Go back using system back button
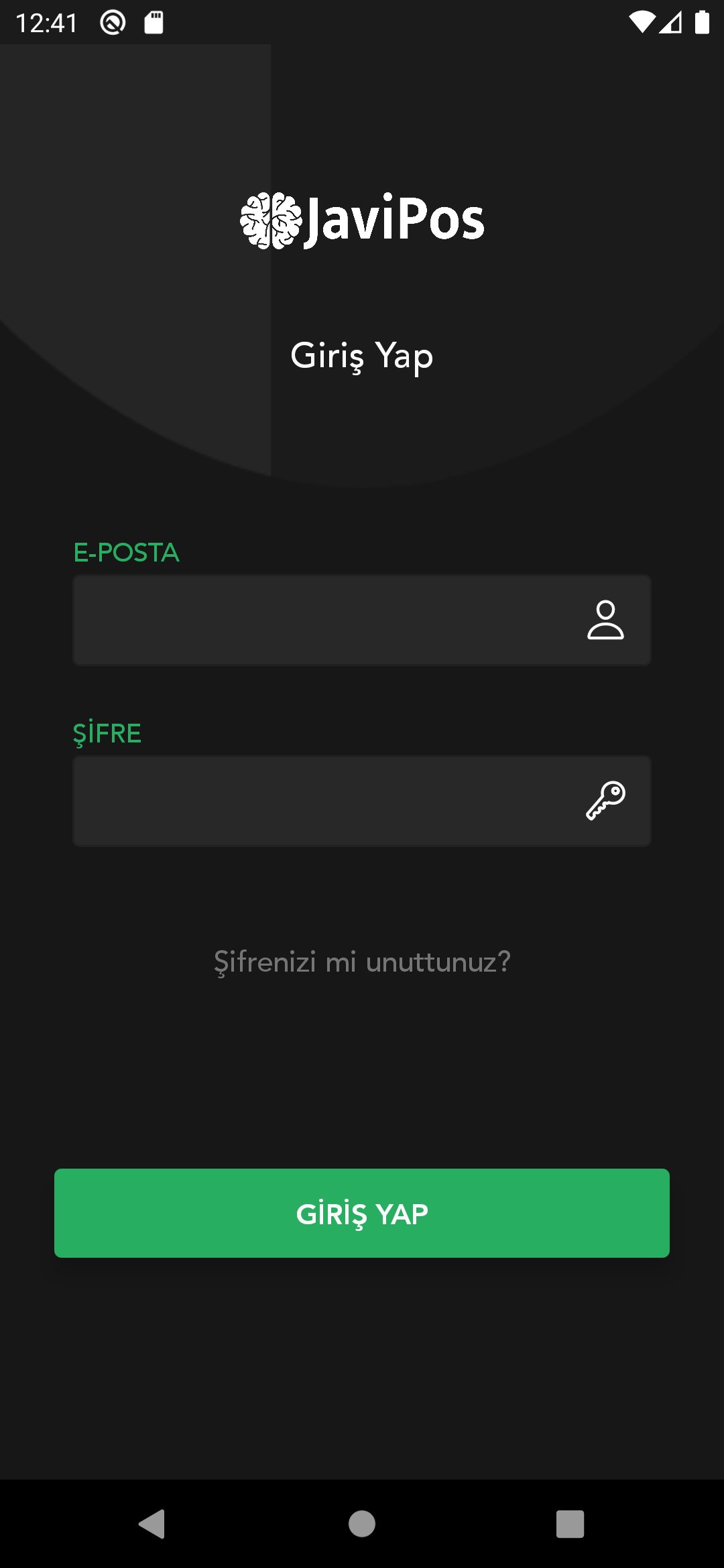 pos(153,1524)
